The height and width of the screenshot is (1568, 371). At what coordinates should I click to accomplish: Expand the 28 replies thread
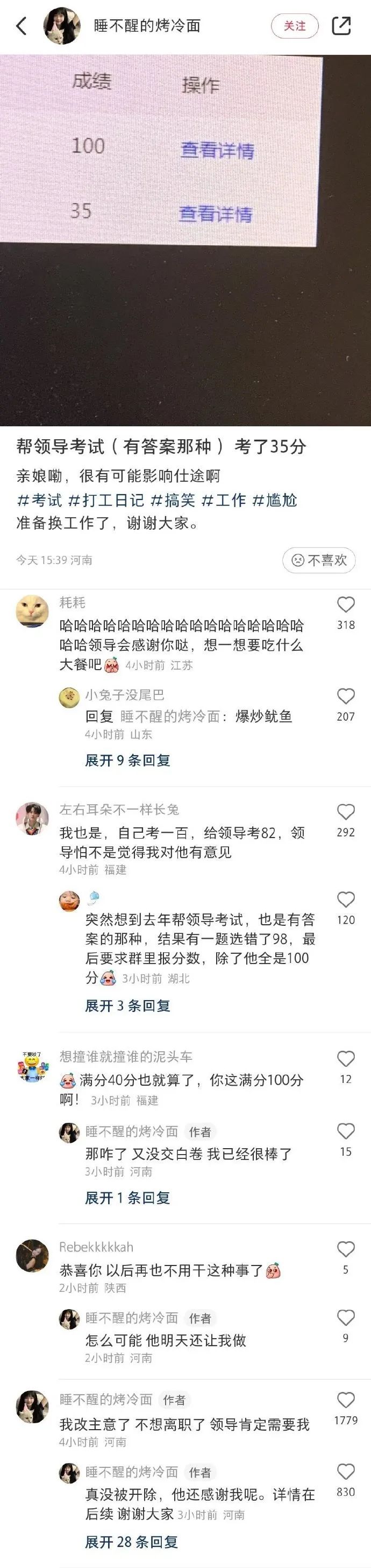[131, 1542]
